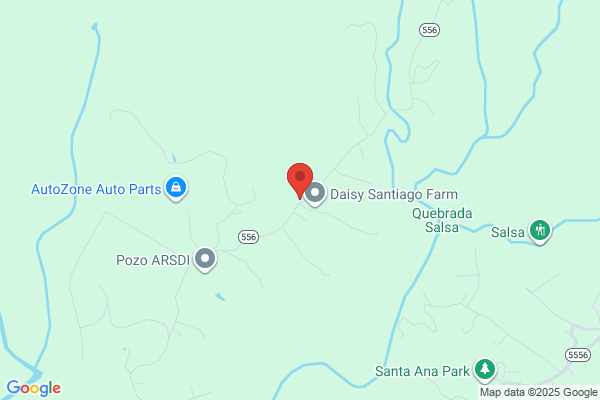
Task: View the Santa Ana Park marker
Action: [x=485, y=370]
